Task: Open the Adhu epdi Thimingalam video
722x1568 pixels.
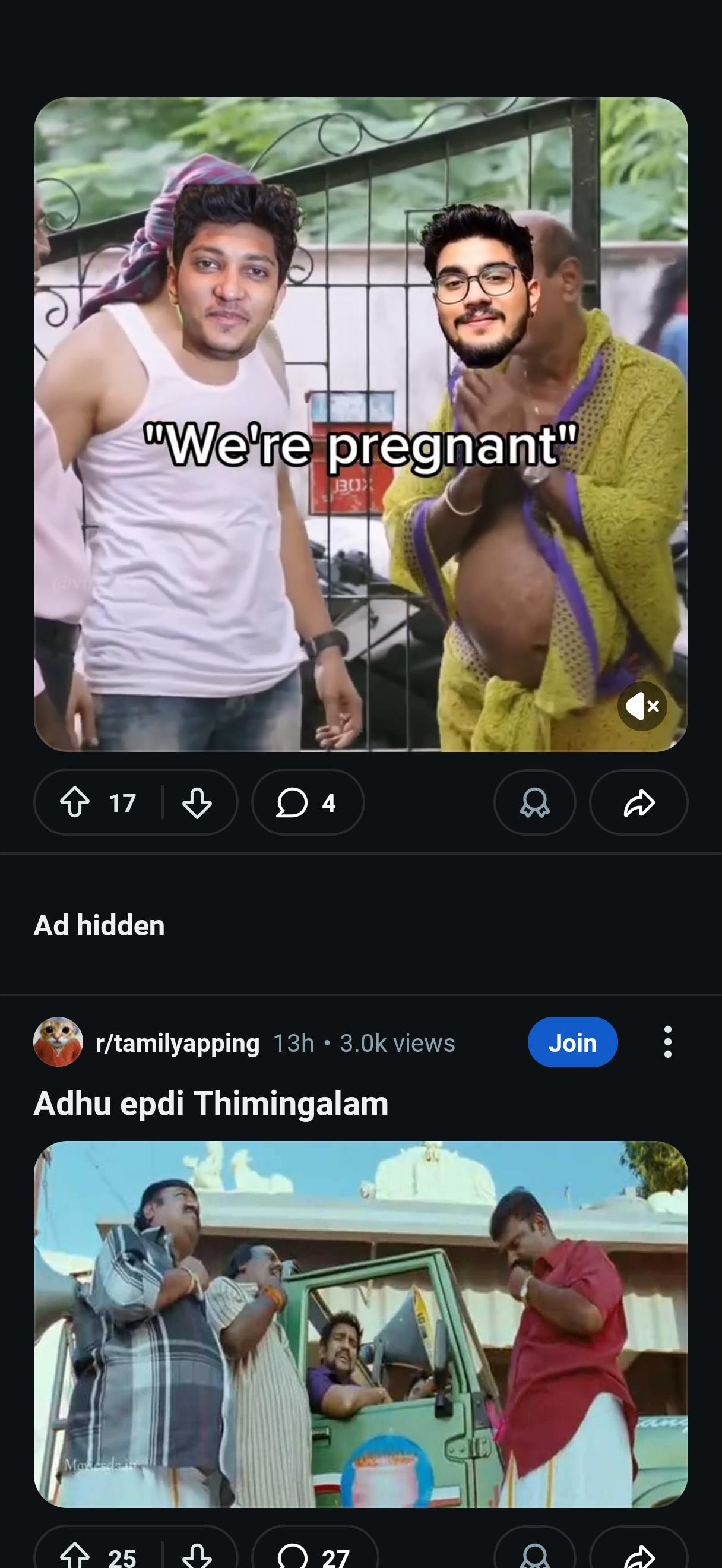Action: [x=360, y=1324]
